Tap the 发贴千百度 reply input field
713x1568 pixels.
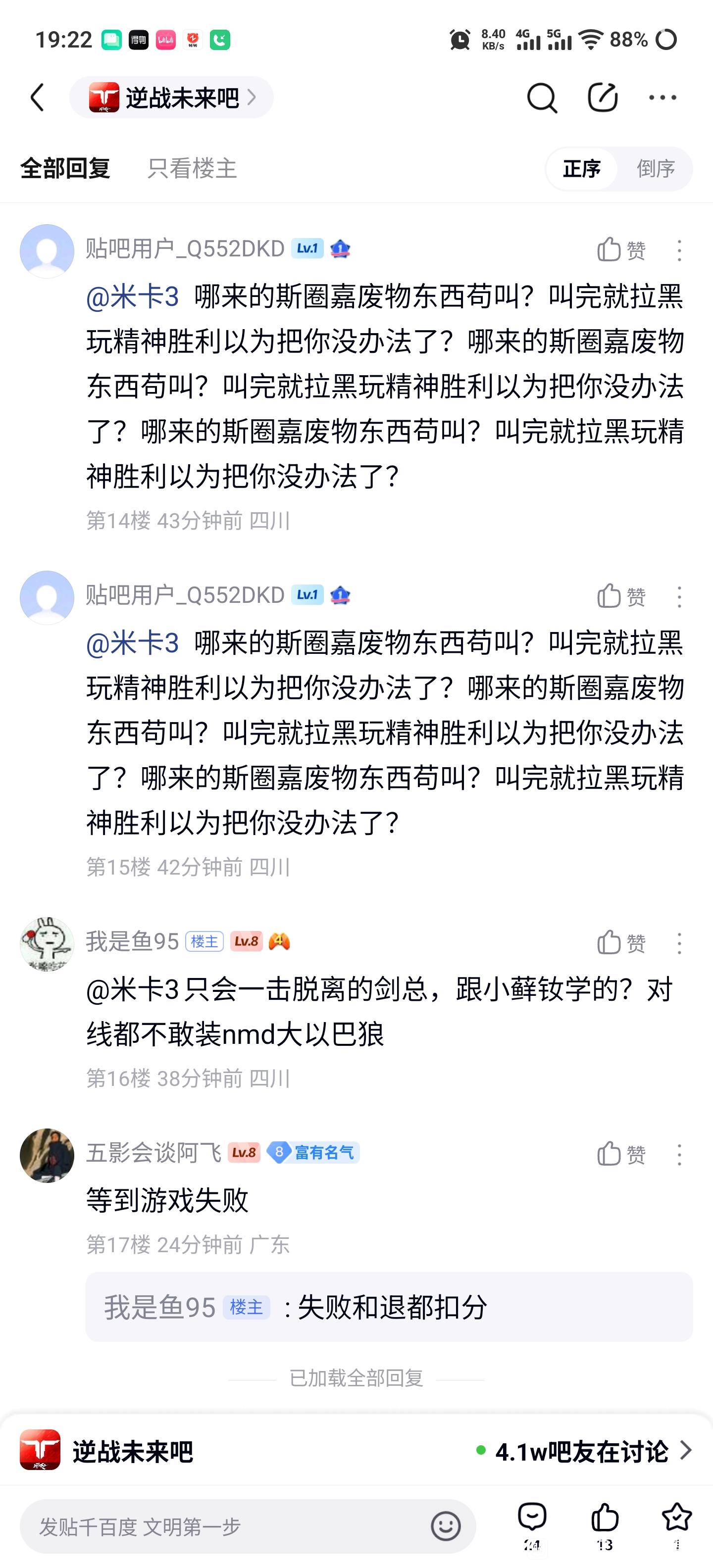click(225, 1526)
